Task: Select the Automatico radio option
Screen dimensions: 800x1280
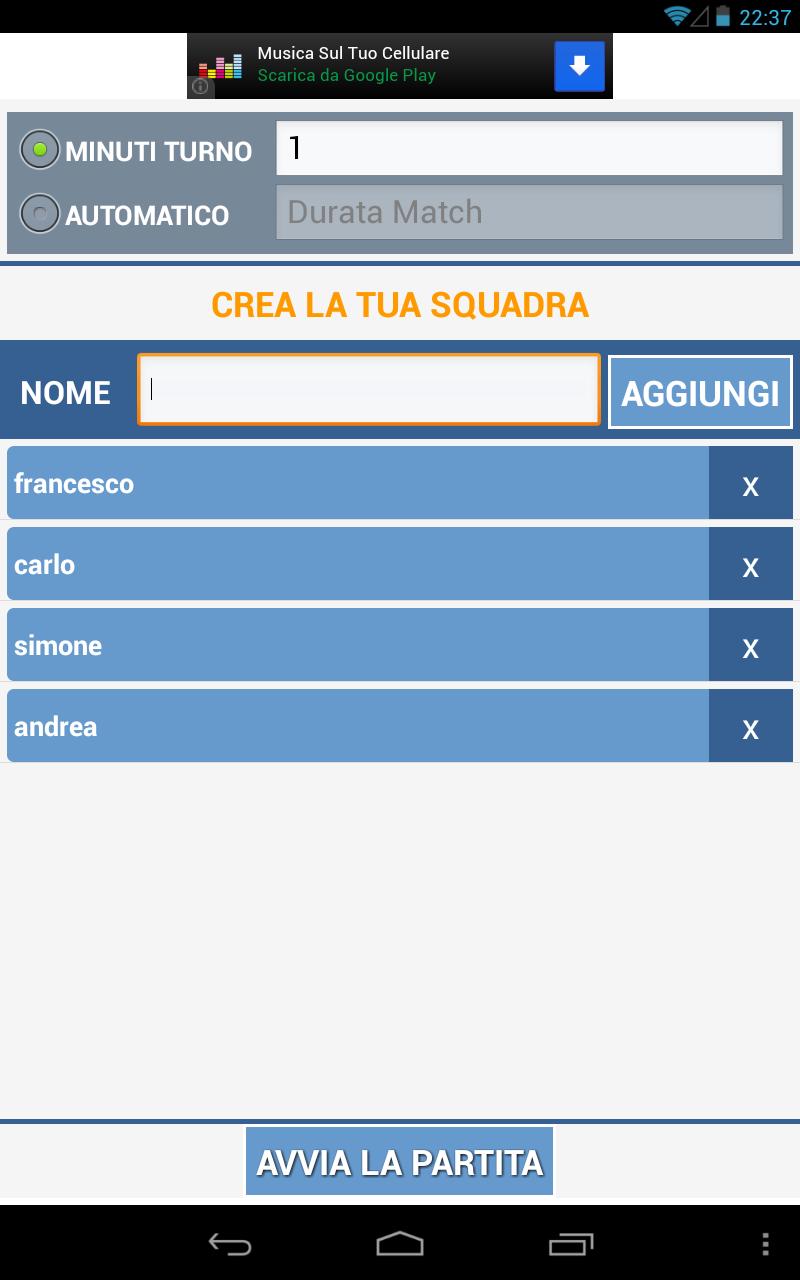Action: tap(40, 213)
